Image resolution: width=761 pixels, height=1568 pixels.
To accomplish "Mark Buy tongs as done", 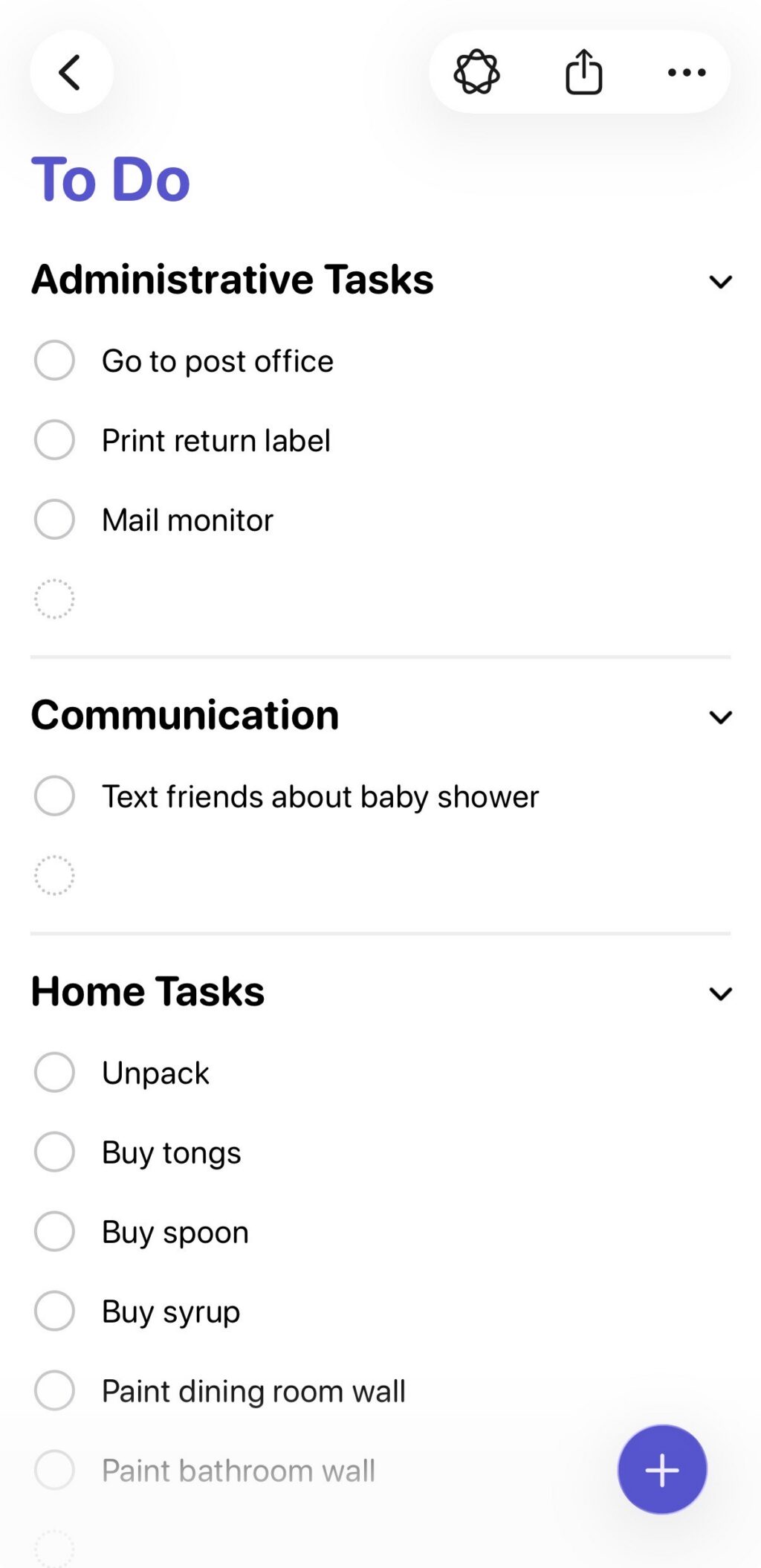I will 54,1152.
